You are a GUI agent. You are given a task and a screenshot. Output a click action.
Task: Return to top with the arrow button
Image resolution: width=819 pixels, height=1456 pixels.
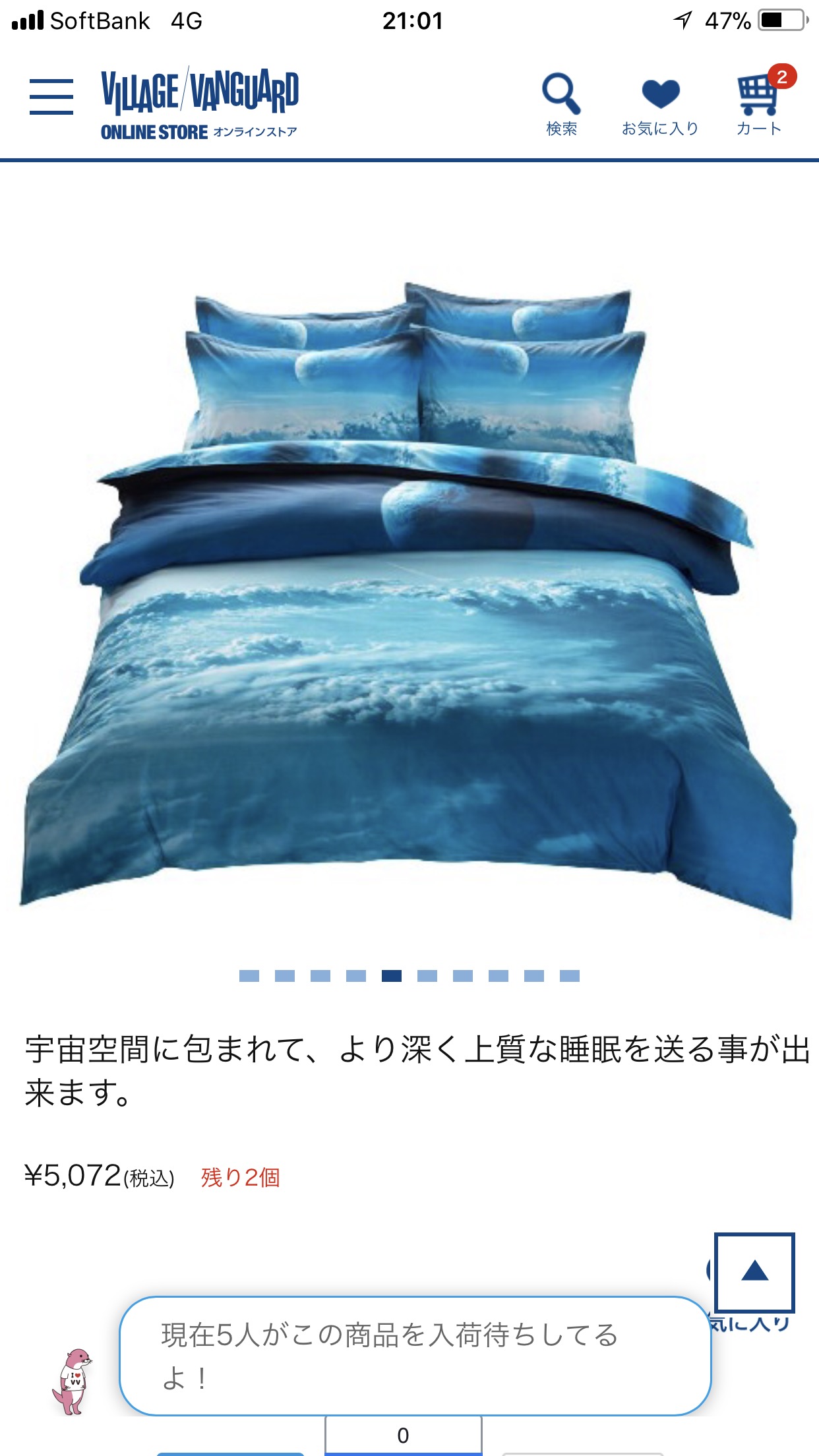pos(754,1272)
